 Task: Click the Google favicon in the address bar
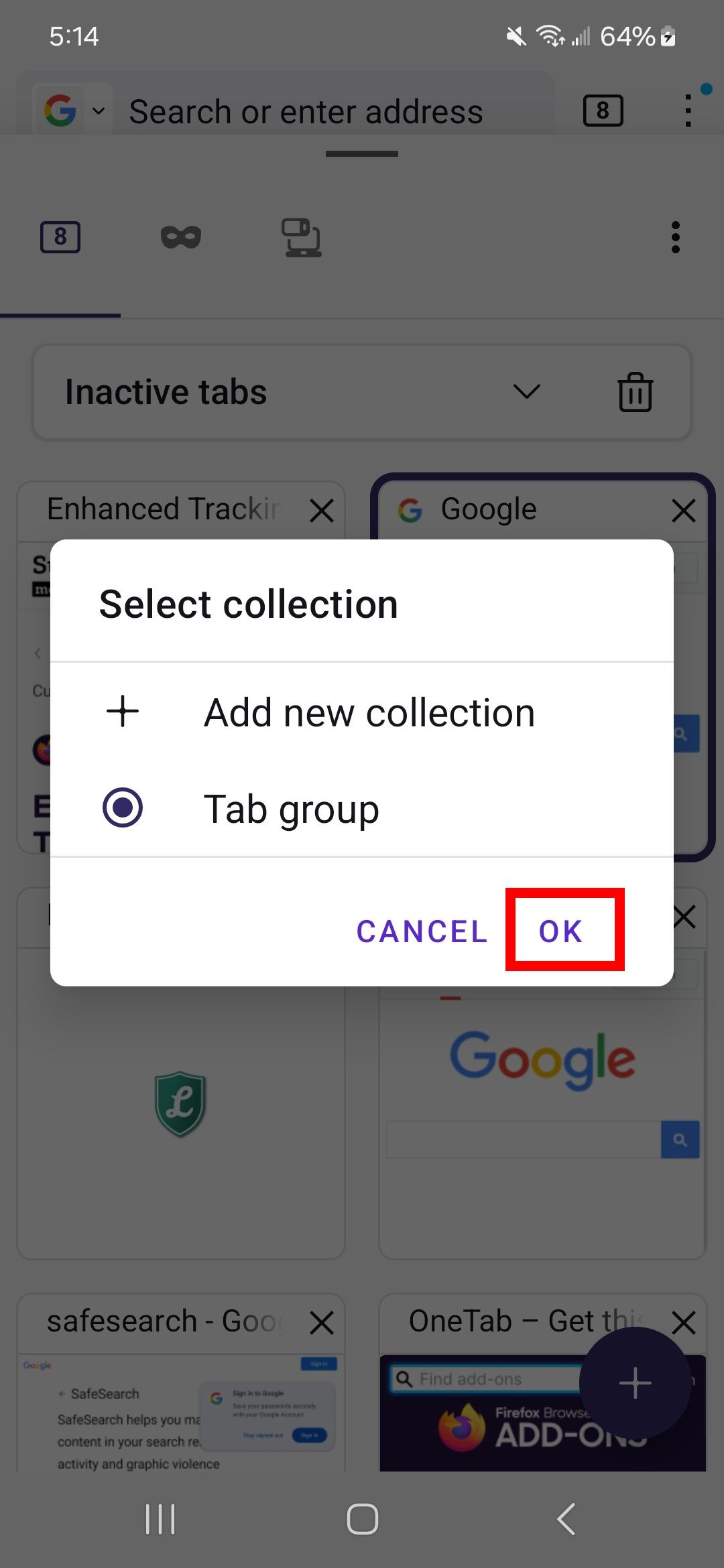(59, 111)
